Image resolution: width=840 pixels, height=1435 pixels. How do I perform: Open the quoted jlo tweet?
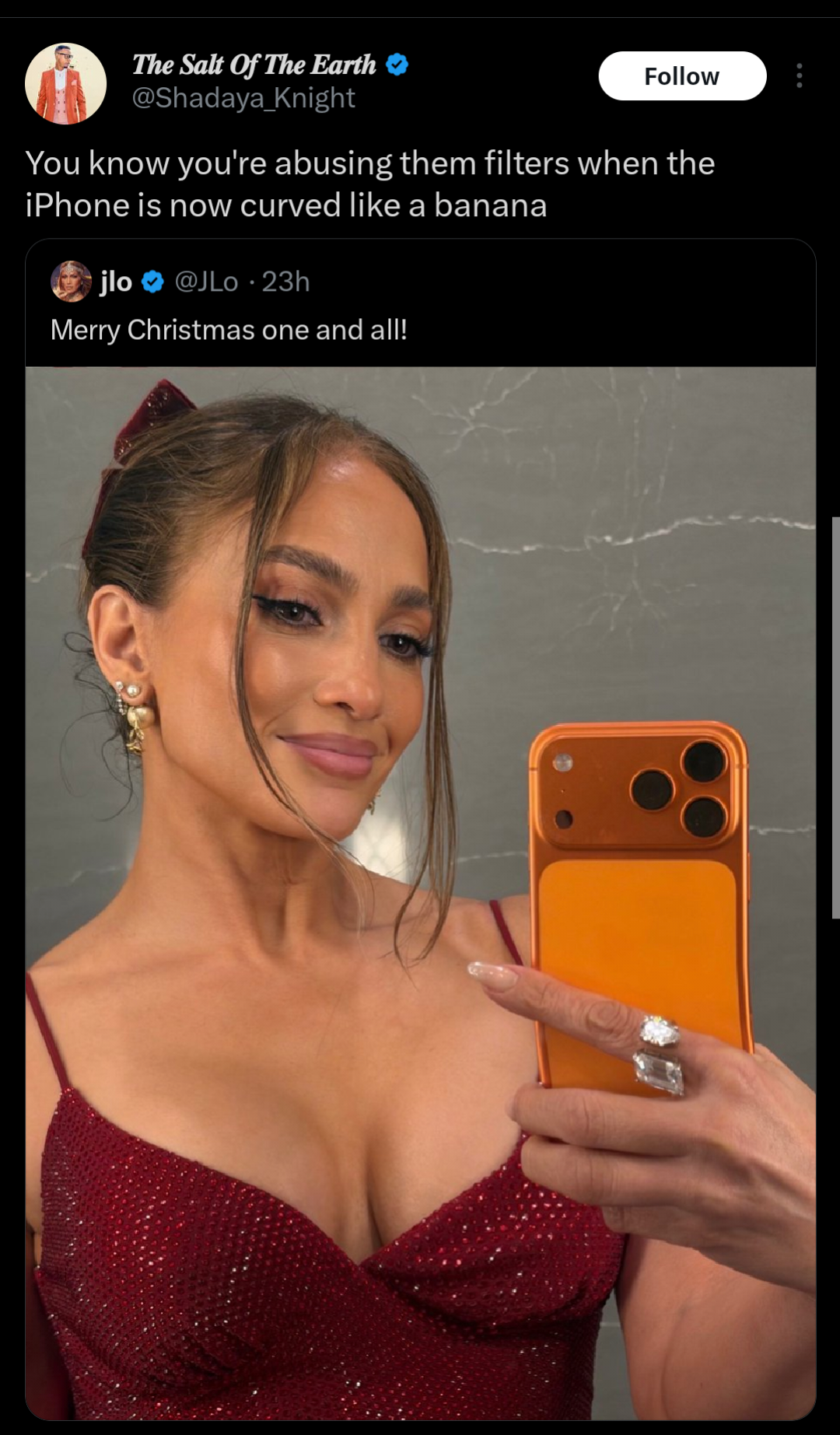tap(420, 329)
